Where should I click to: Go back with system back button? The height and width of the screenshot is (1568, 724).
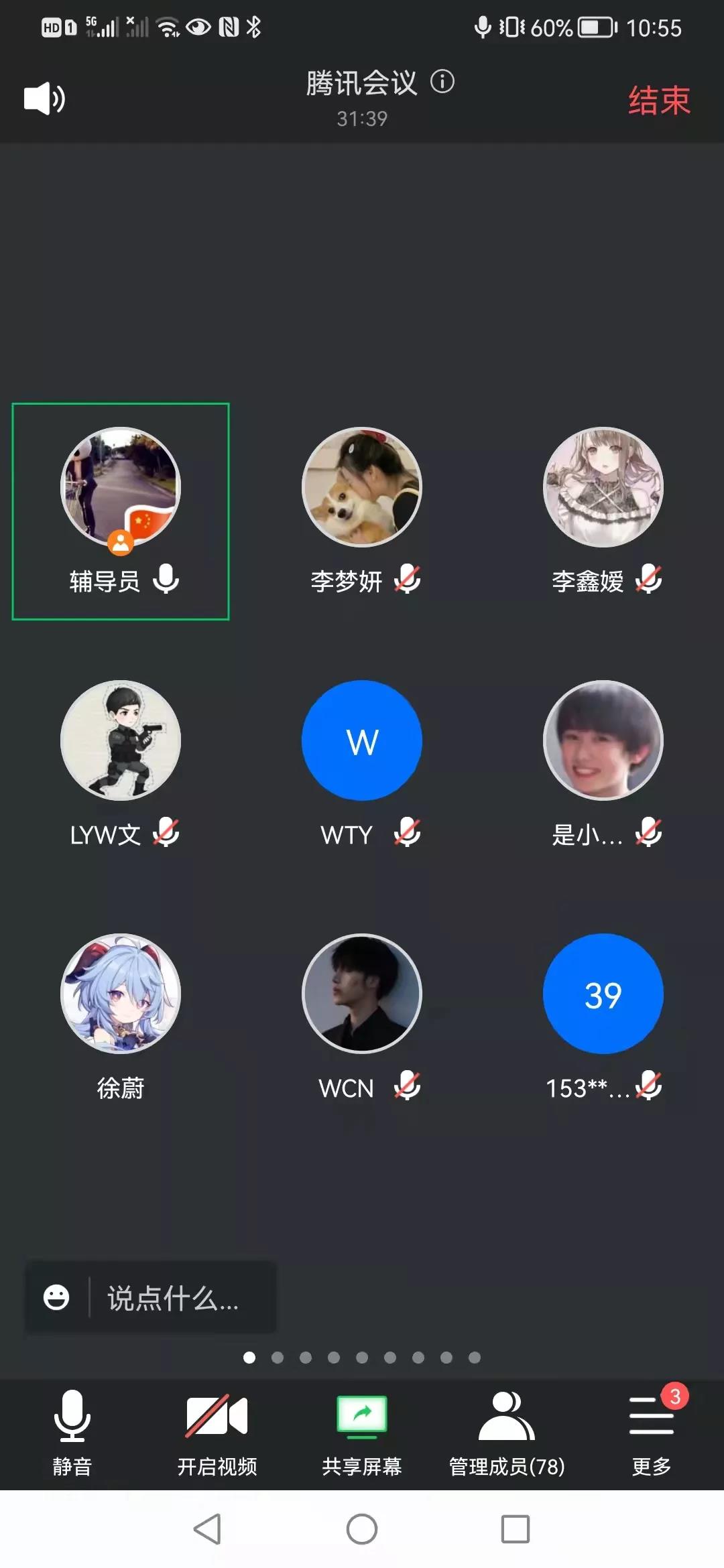click(x=207, y=1529)
